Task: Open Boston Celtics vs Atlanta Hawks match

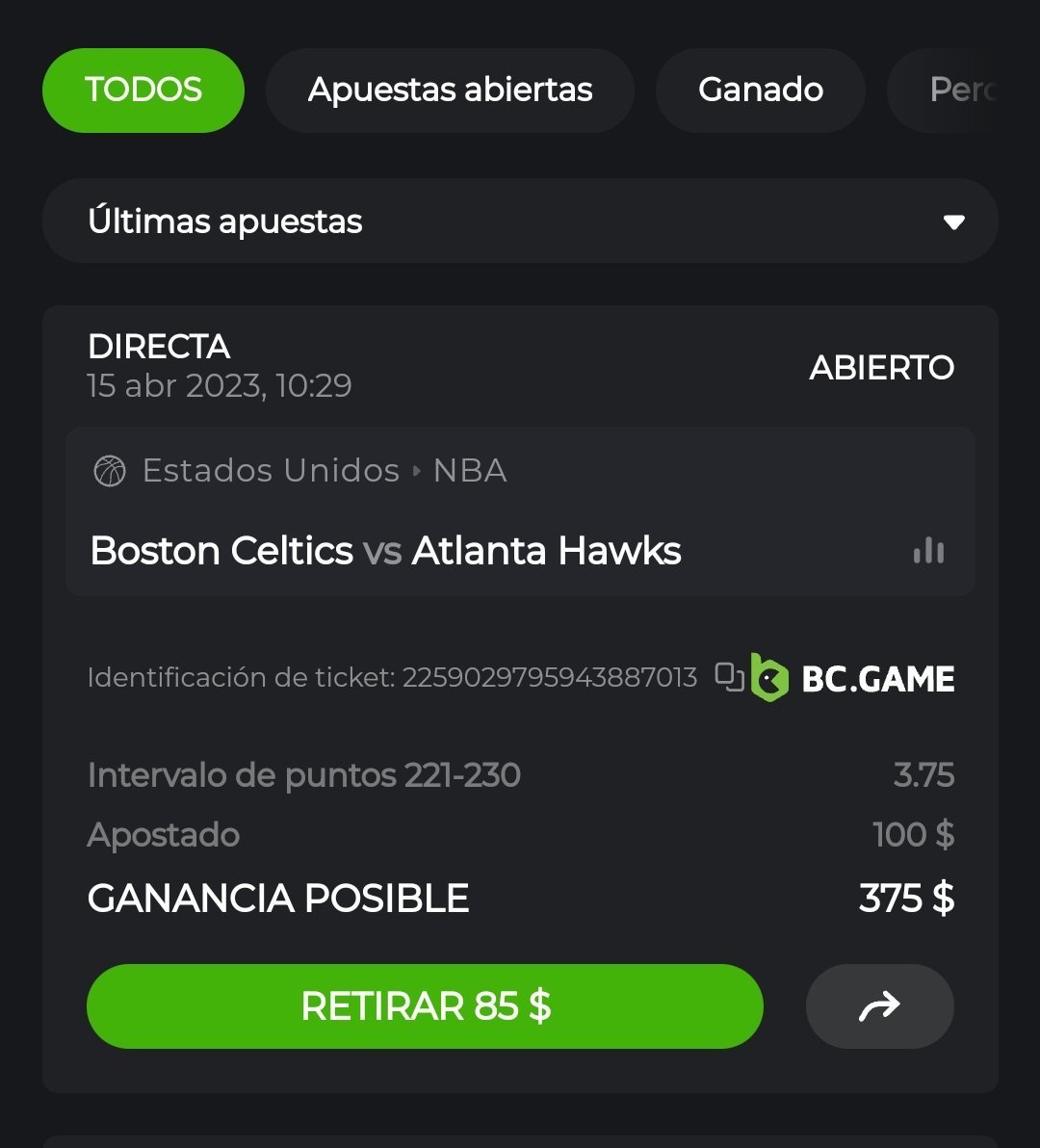Action: click(385, 551)
